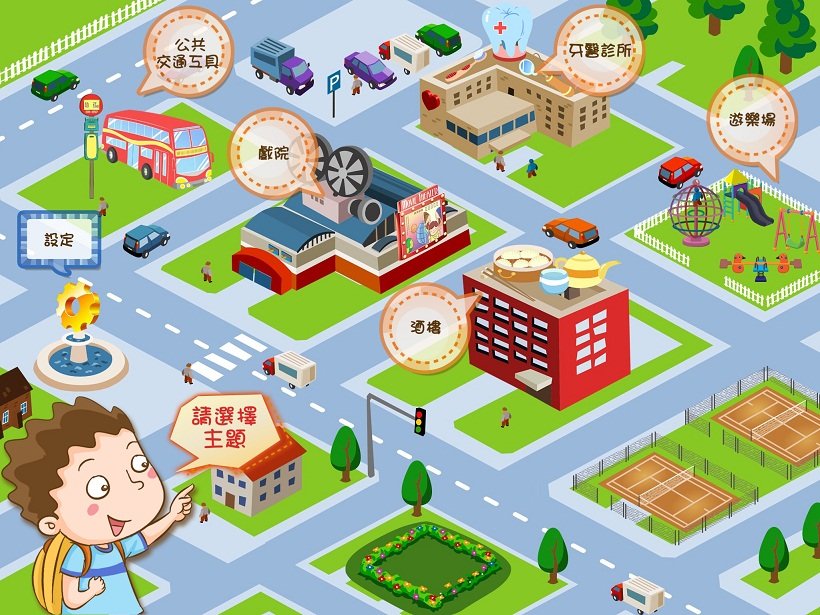Image resolution: width=820 pixels, height=615 pixels.
Task: Select the 酒樓 theme bubble
Action: [425, 327]
